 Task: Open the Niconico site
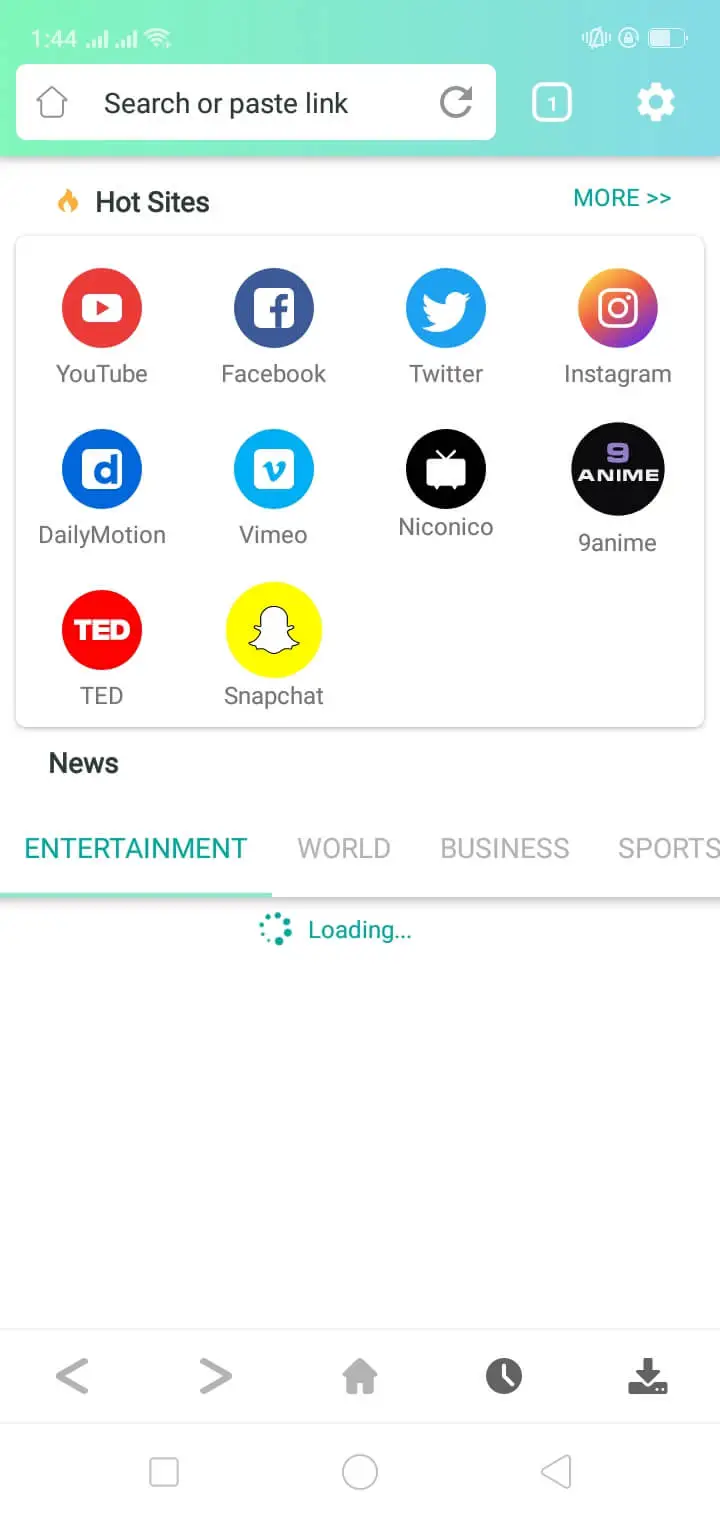[446, 470]
